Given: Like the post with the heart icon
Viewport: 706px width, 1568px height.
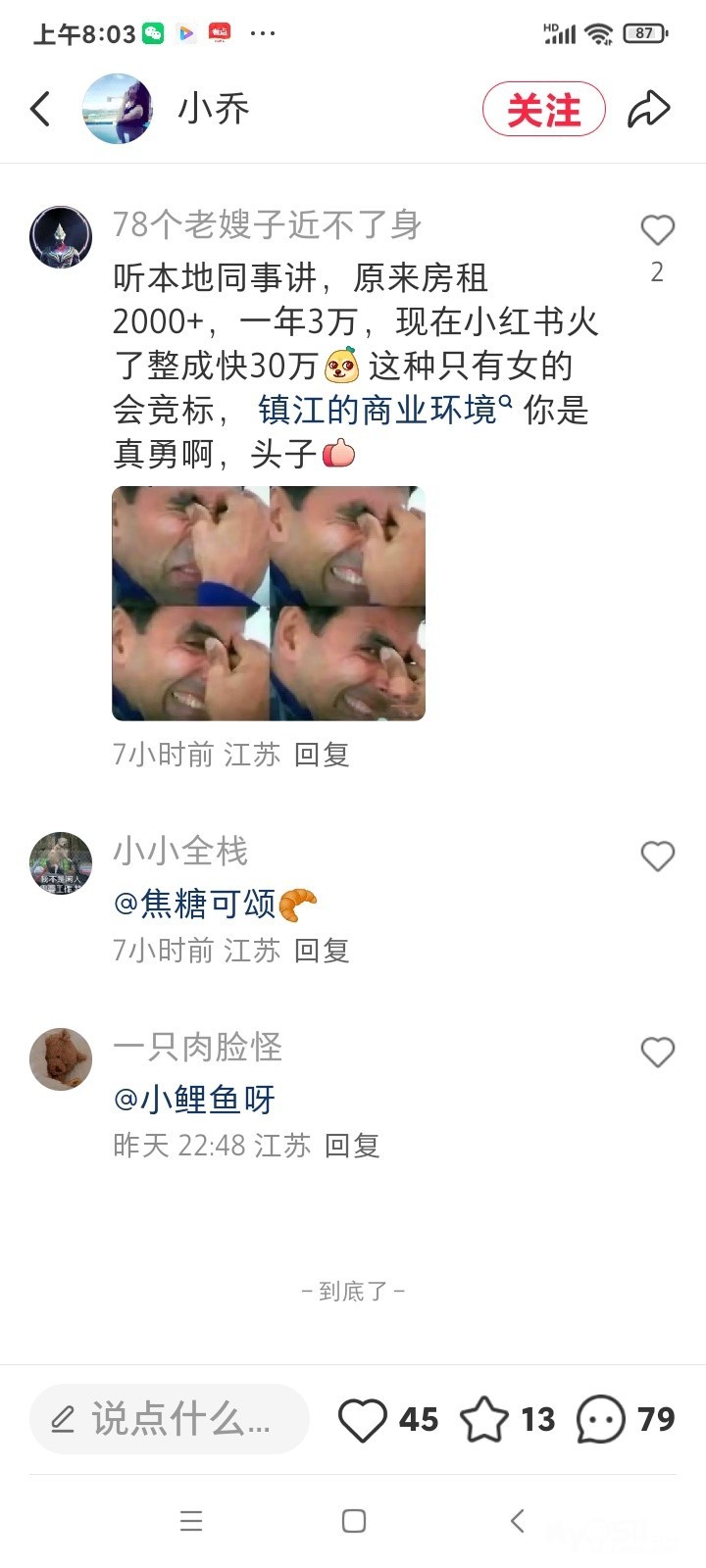Looking at the screenshot, I should [x=362, y=1419].
